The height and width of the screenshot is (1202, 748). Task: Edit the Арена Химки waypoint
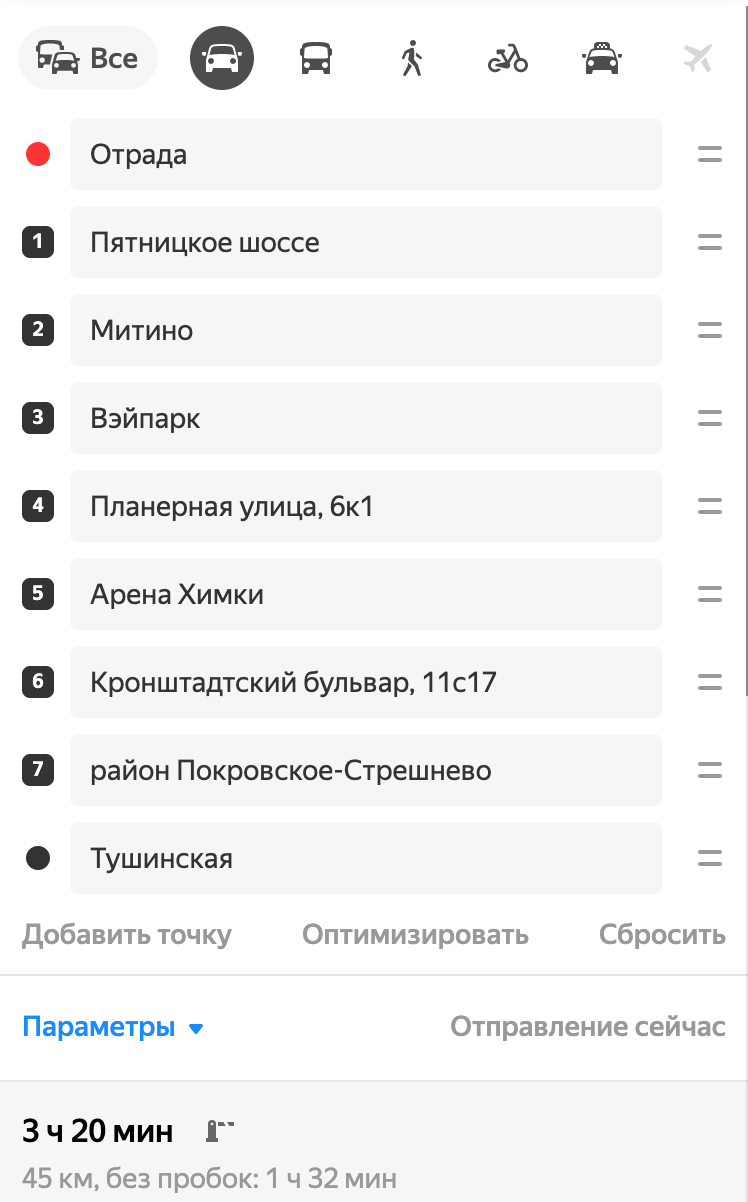pos(366,594)
